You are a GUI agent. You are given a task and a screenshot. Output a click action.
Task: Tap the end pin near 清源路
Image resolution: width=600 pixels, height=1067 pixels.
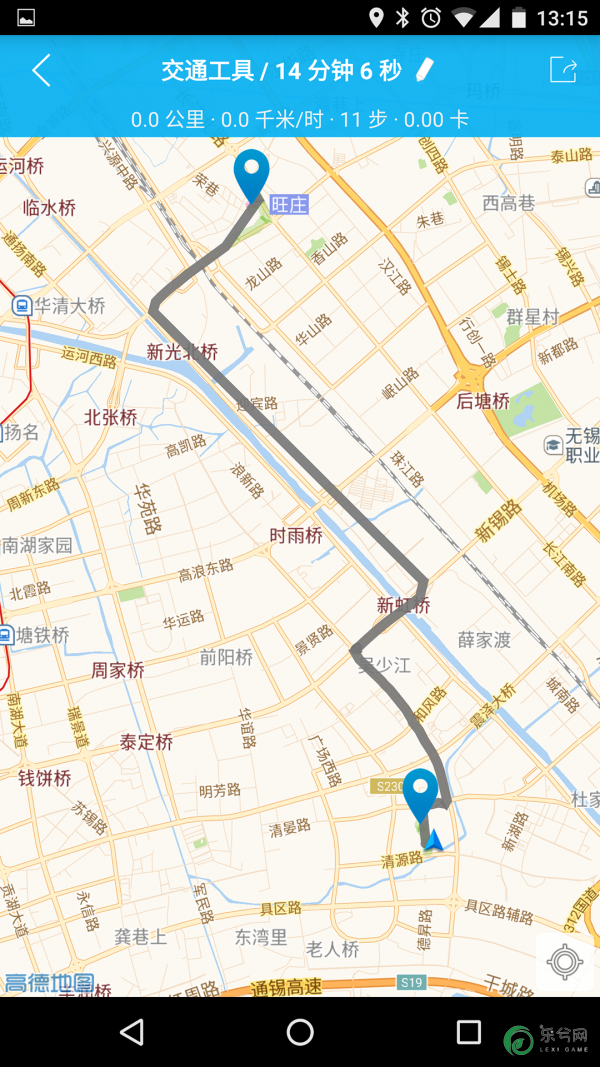(x=420, y=795)
